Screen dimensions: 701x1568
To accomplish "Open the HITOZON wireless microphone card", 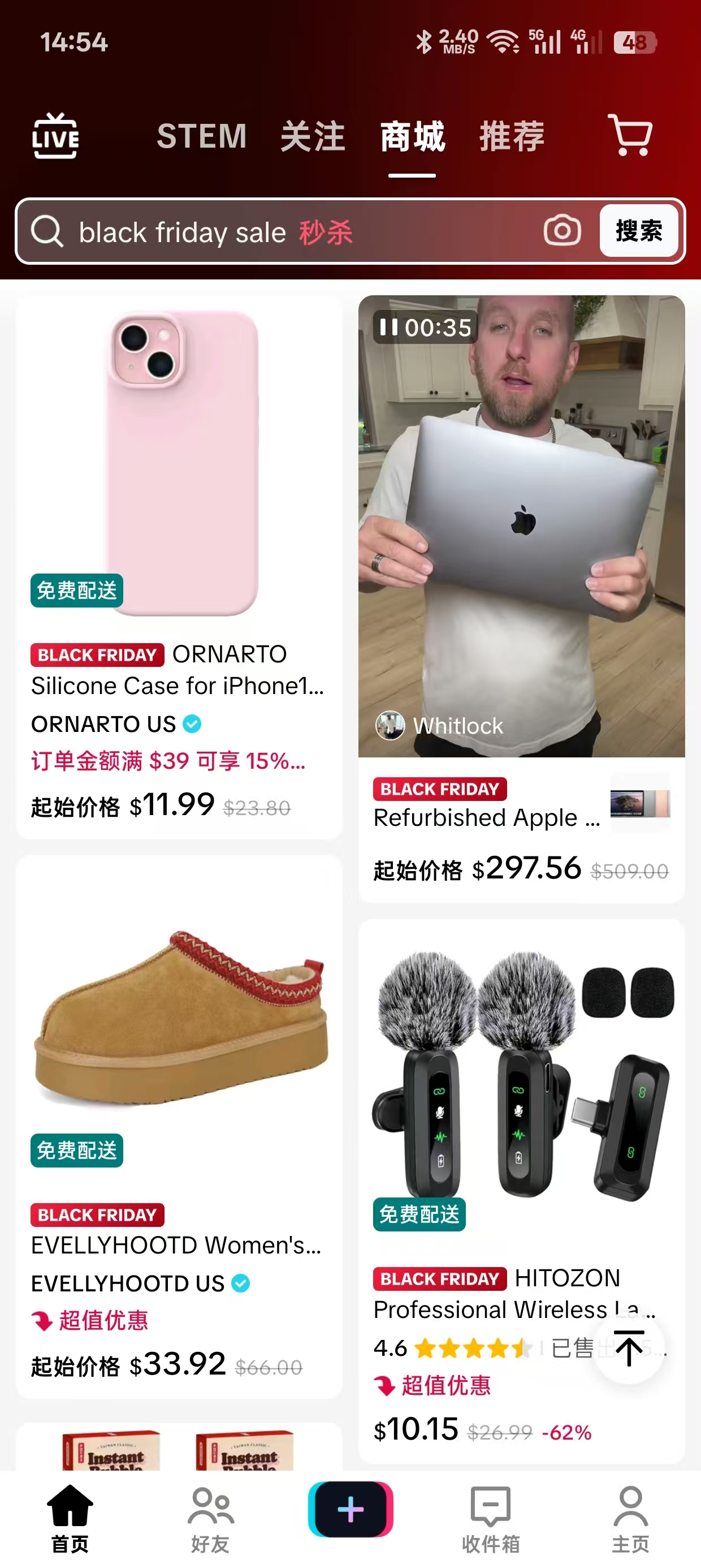I will click(521, 1187).
